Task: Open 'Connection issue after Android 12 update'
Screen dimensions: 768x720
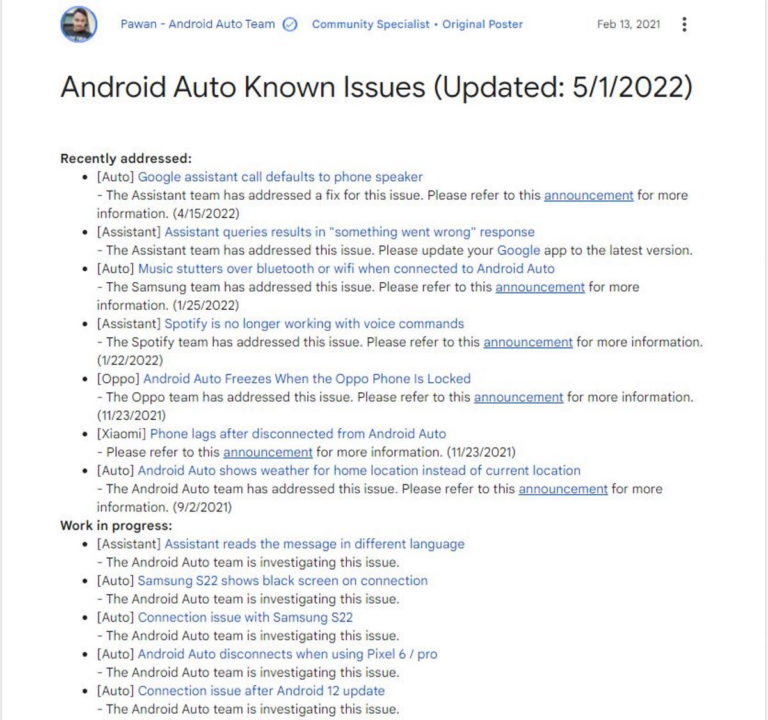Action: pyautogui.click(x=261, y=690)
